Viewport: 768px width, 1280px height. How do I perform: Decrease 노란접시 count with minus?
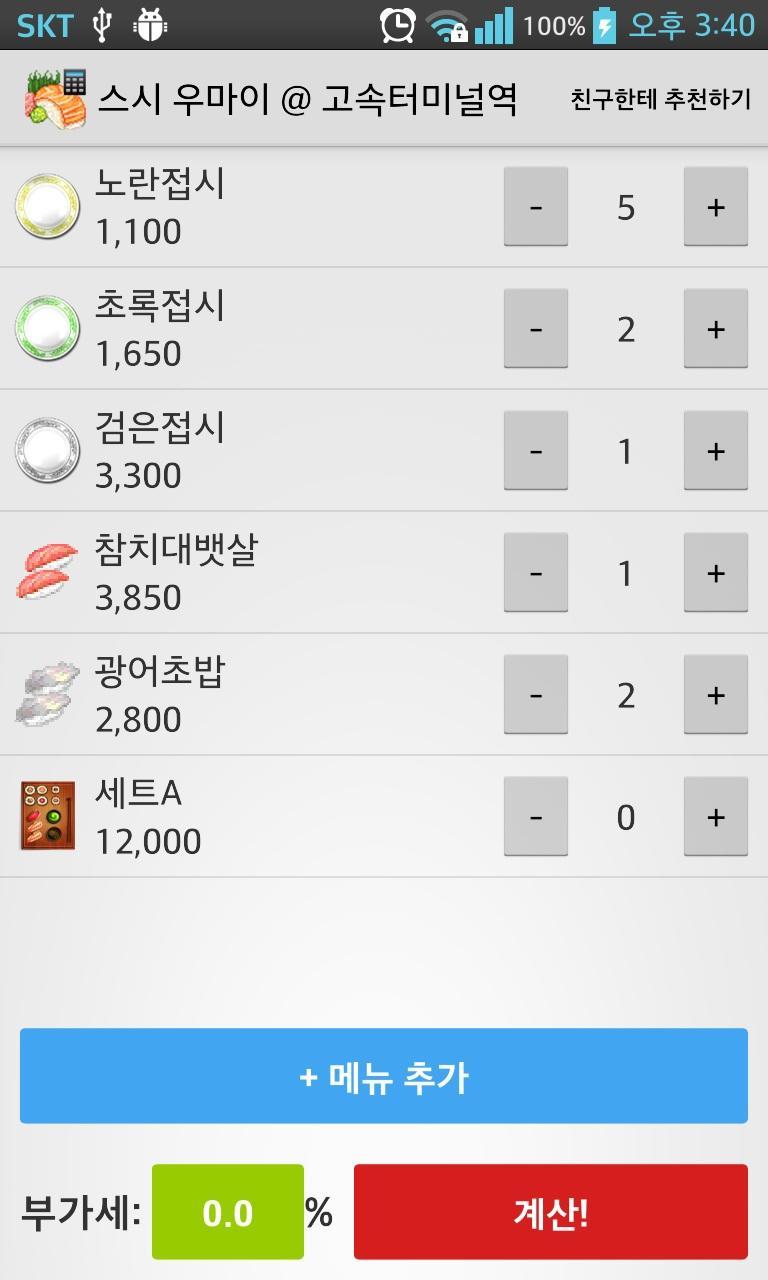pyautogui.click(x=536, y=207)
